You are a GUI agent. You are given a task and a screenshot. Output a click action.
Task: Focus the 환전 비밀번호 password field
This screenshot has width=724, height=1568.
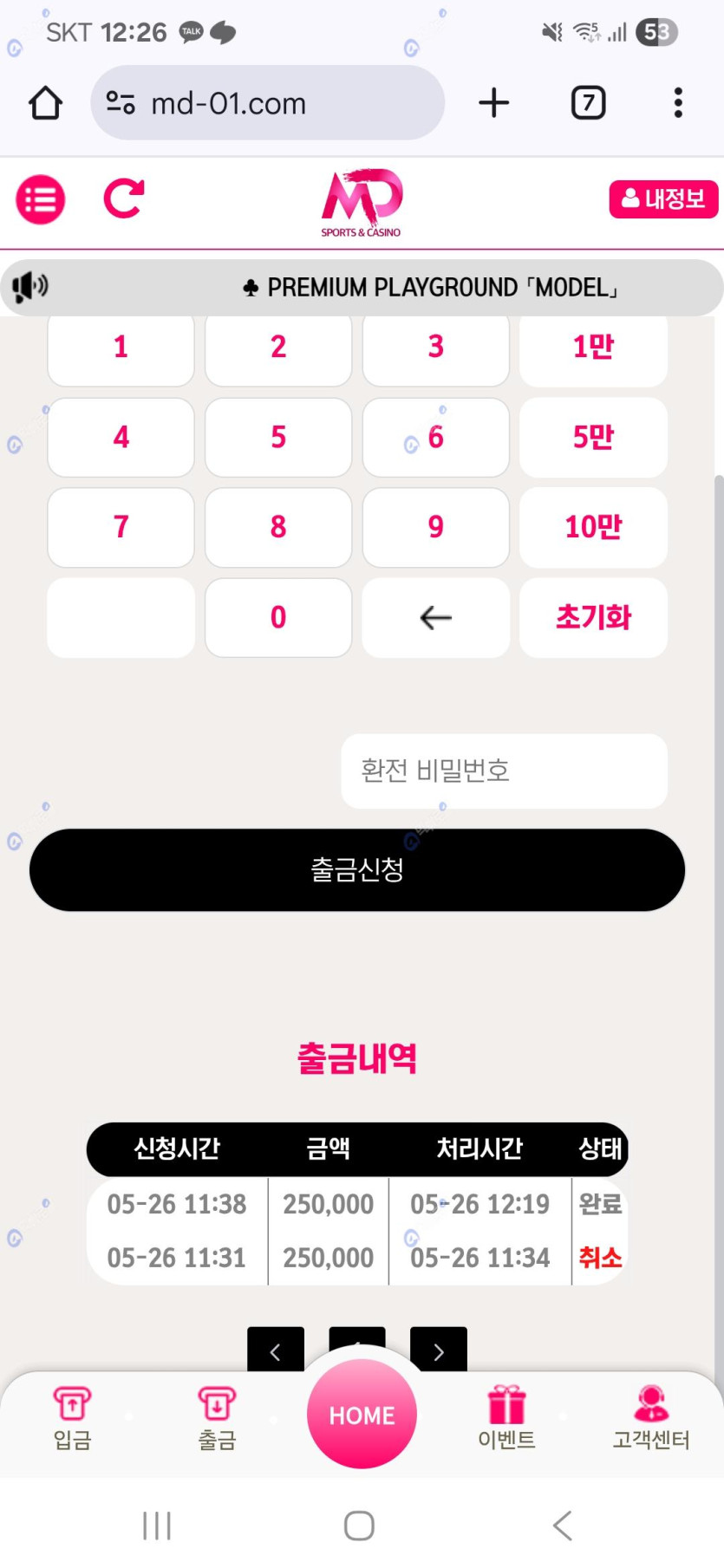(x=504, y=771)
